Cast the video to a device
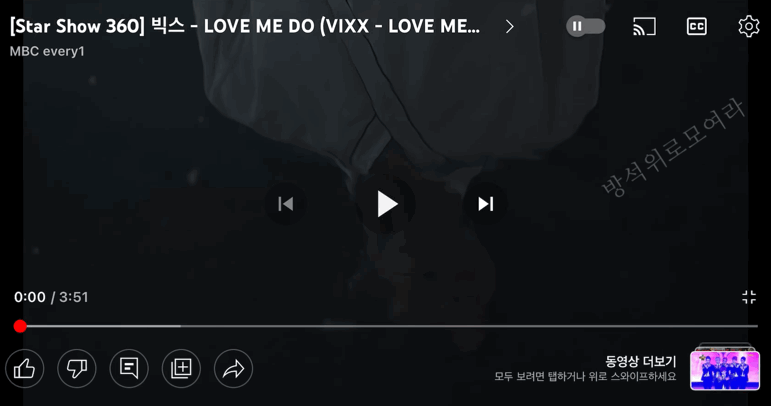 (644, 27)
